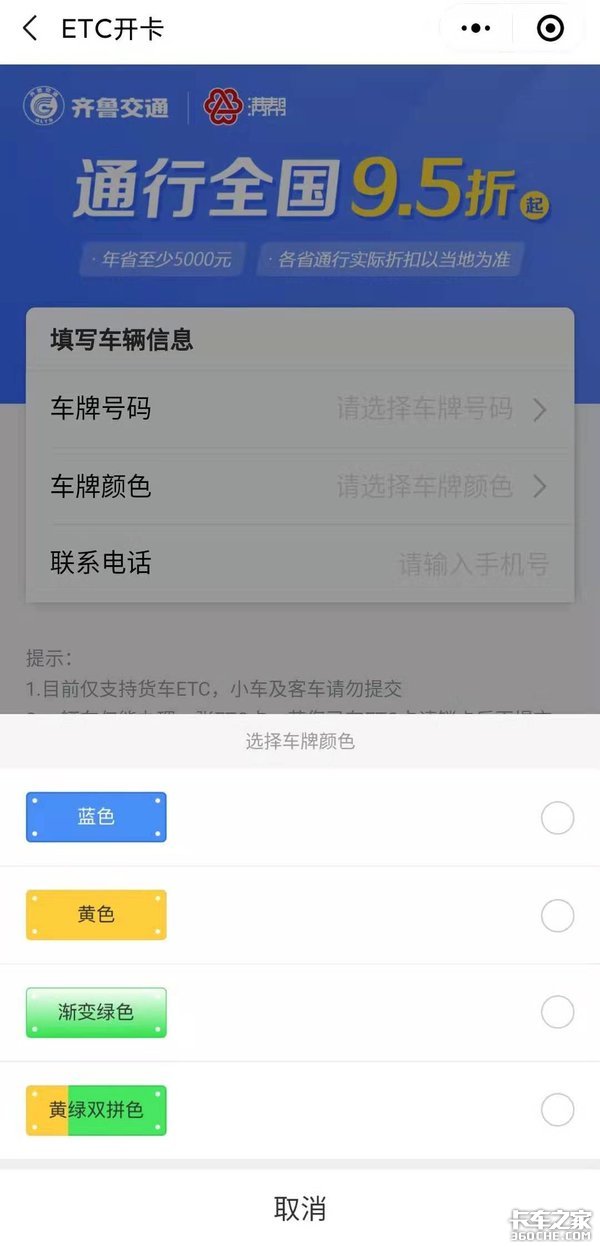Close the mini program via circle icon
600x1247 pixels.
click(550, 29)
